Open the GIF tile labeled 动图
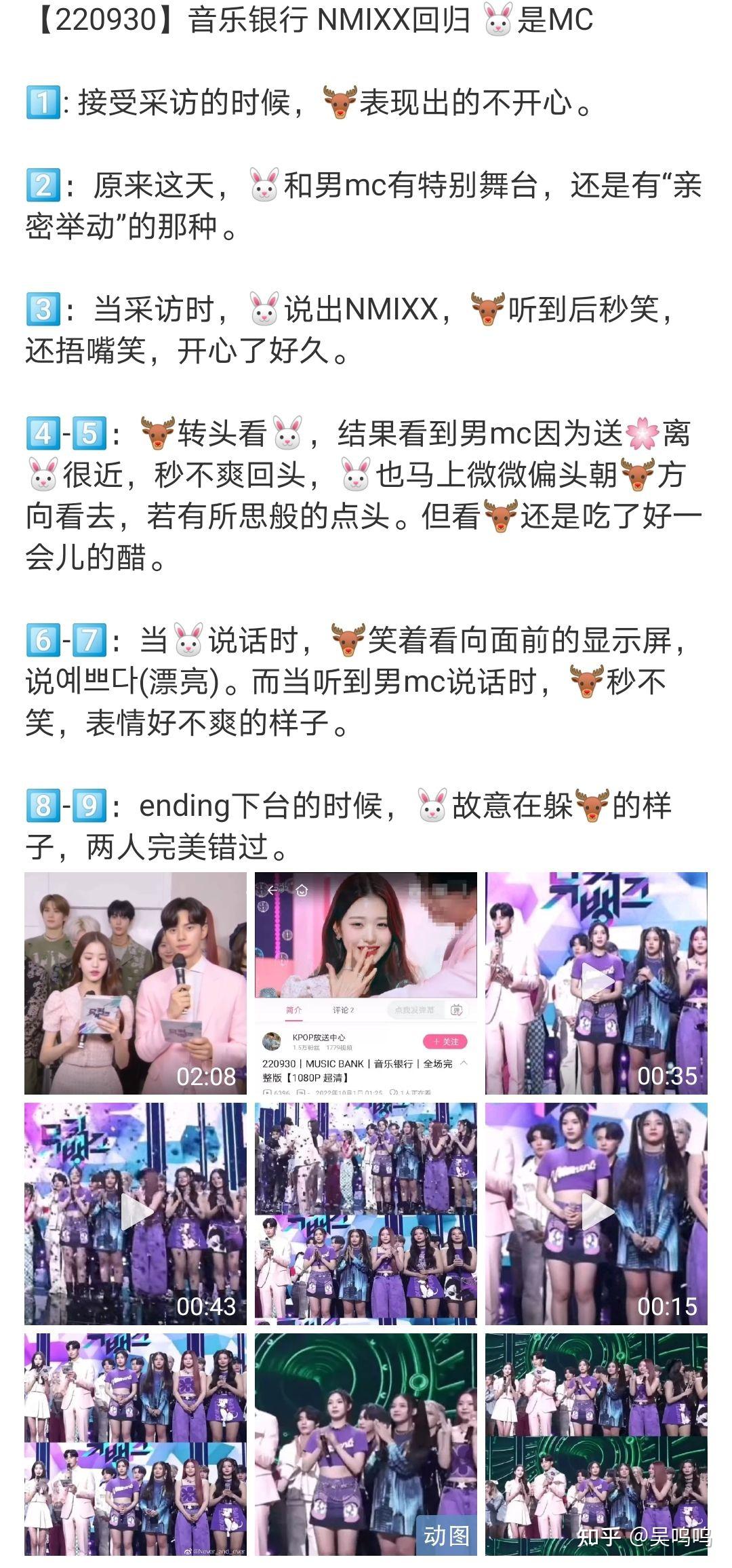Screen dimensions: 732x1568 pos(365,1443)
